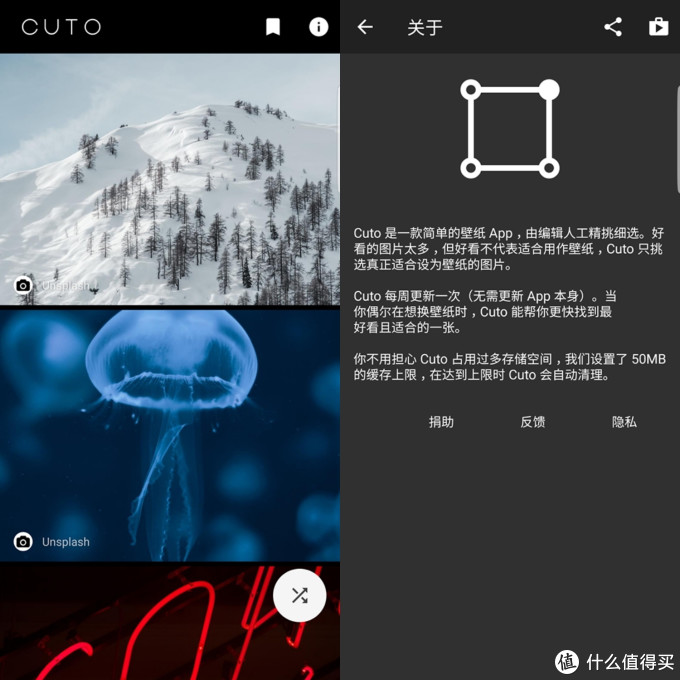Open 反馈 to send feedback
This screenshot has height=680, width=680.
click(x=533, y=422)
